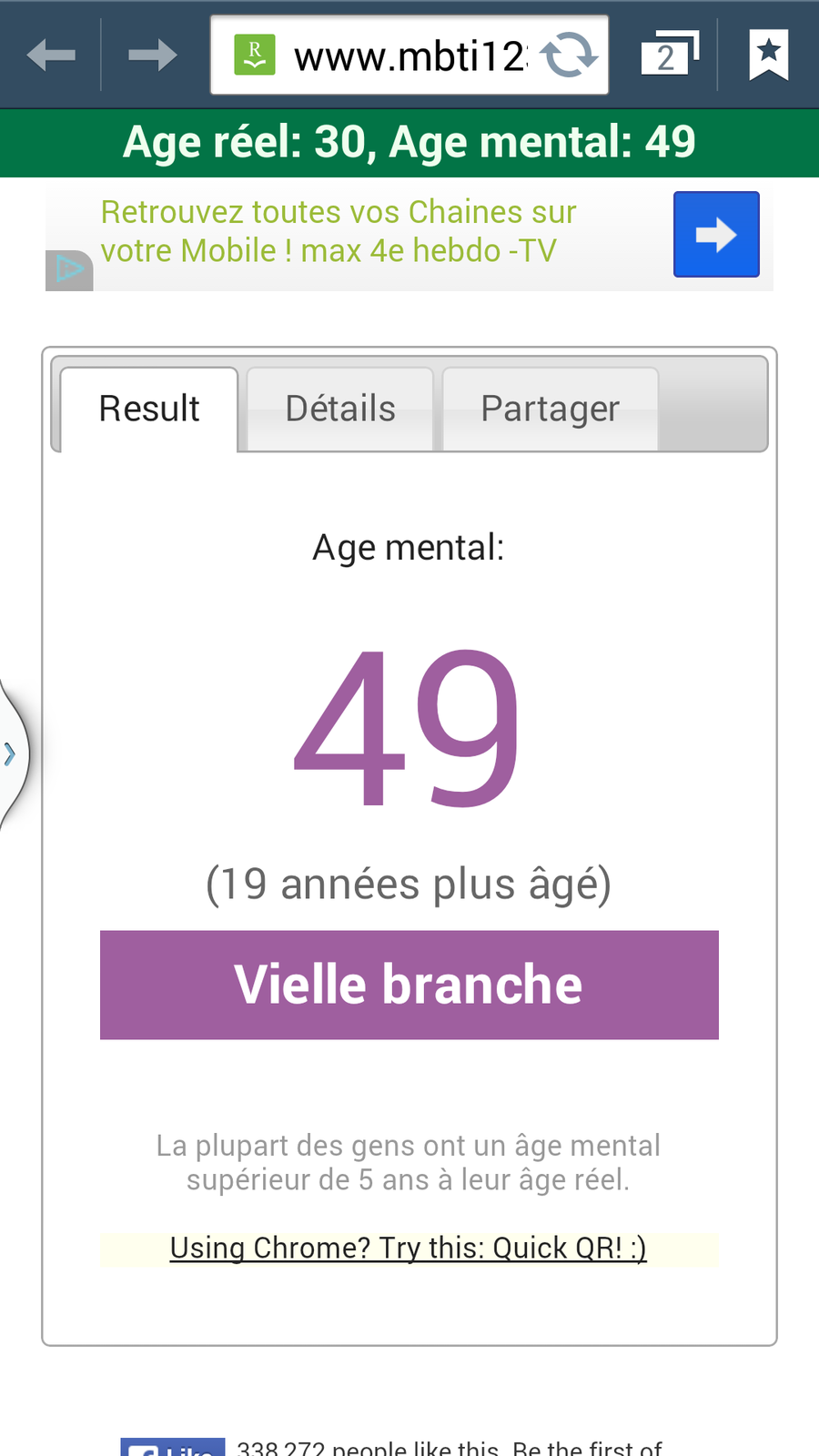Tap the AdChoices icon on banner
This screenshot has width=819, height=1456.
click(69, 270)
